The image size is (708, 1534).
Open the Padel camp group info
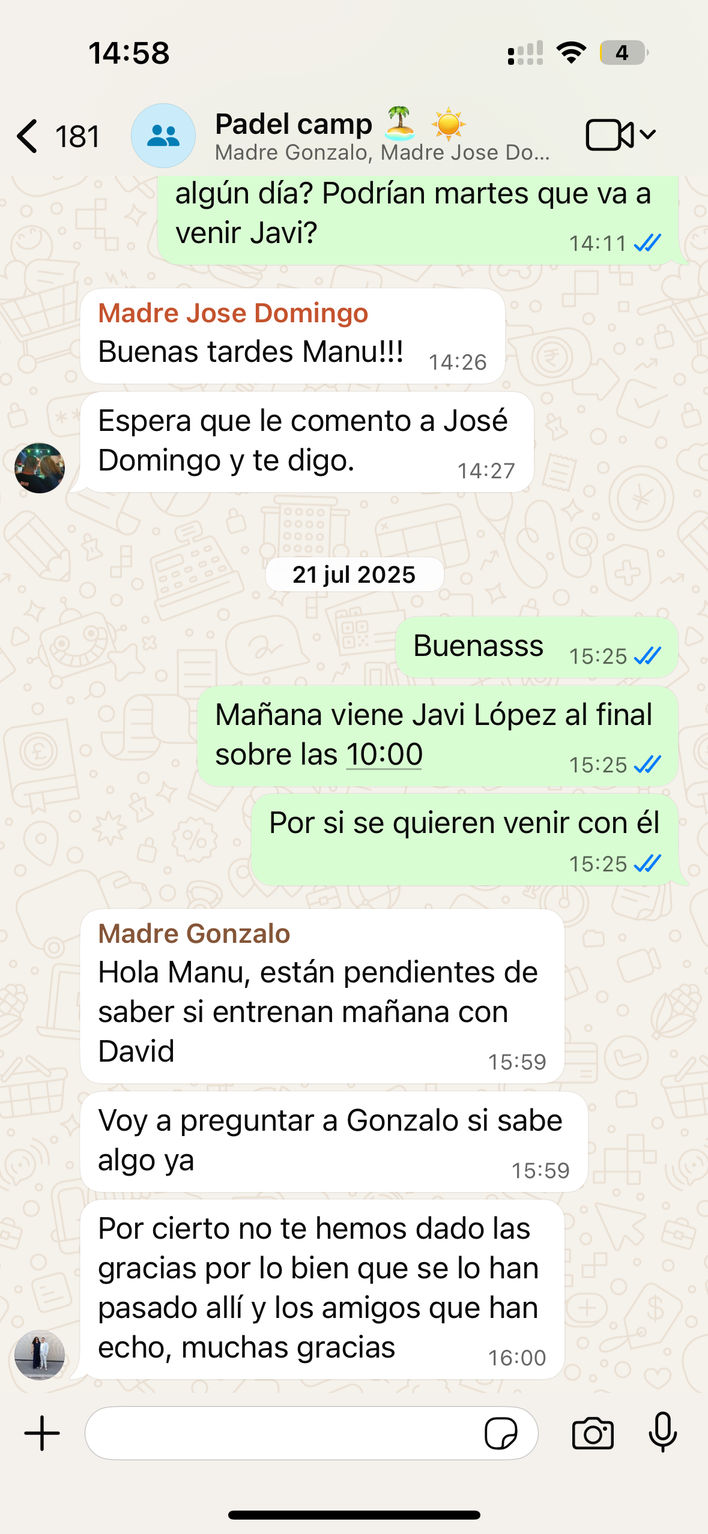(382, 137)
